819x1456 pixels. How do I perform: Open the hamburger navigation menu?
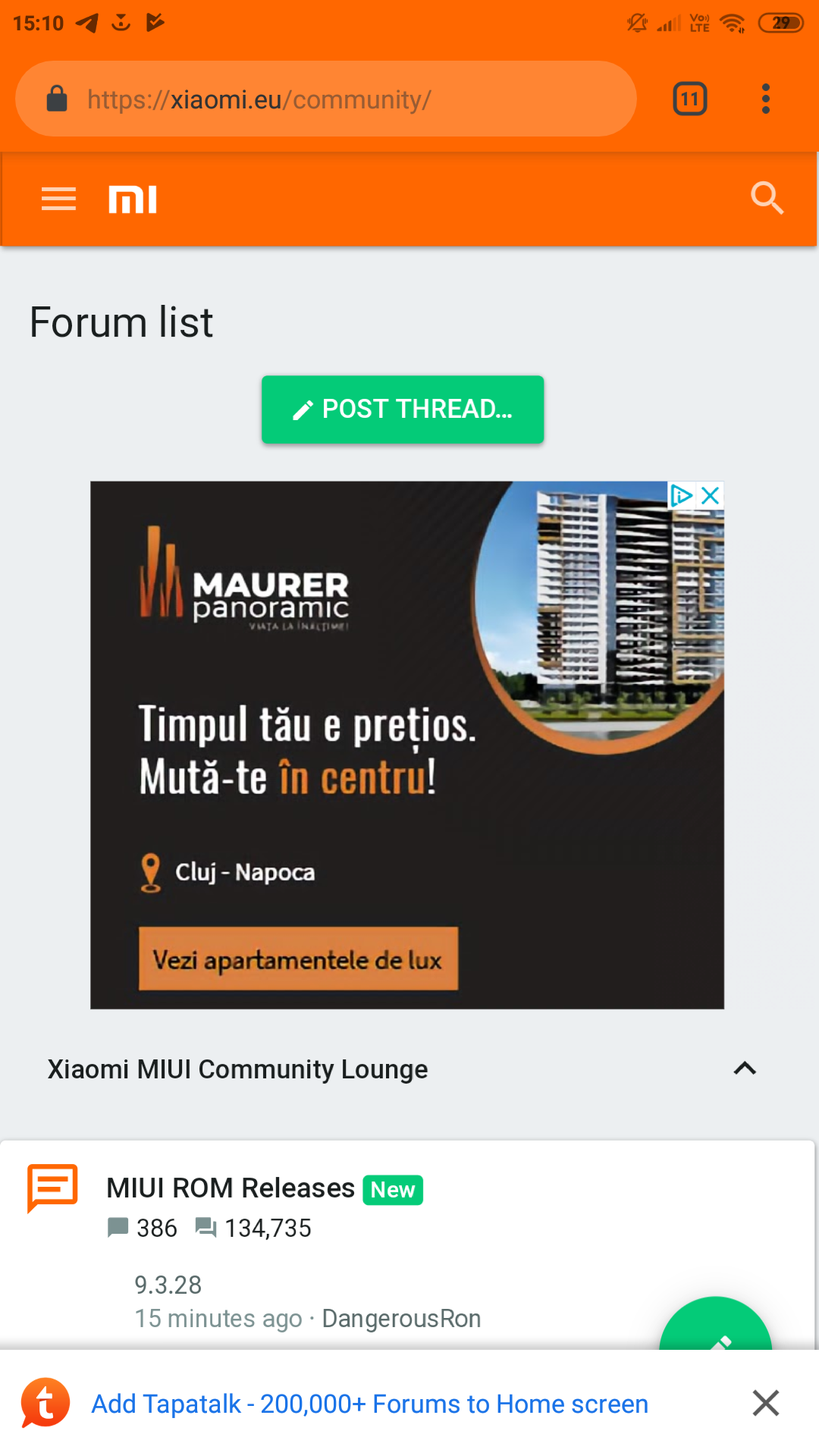click(58, 199)
